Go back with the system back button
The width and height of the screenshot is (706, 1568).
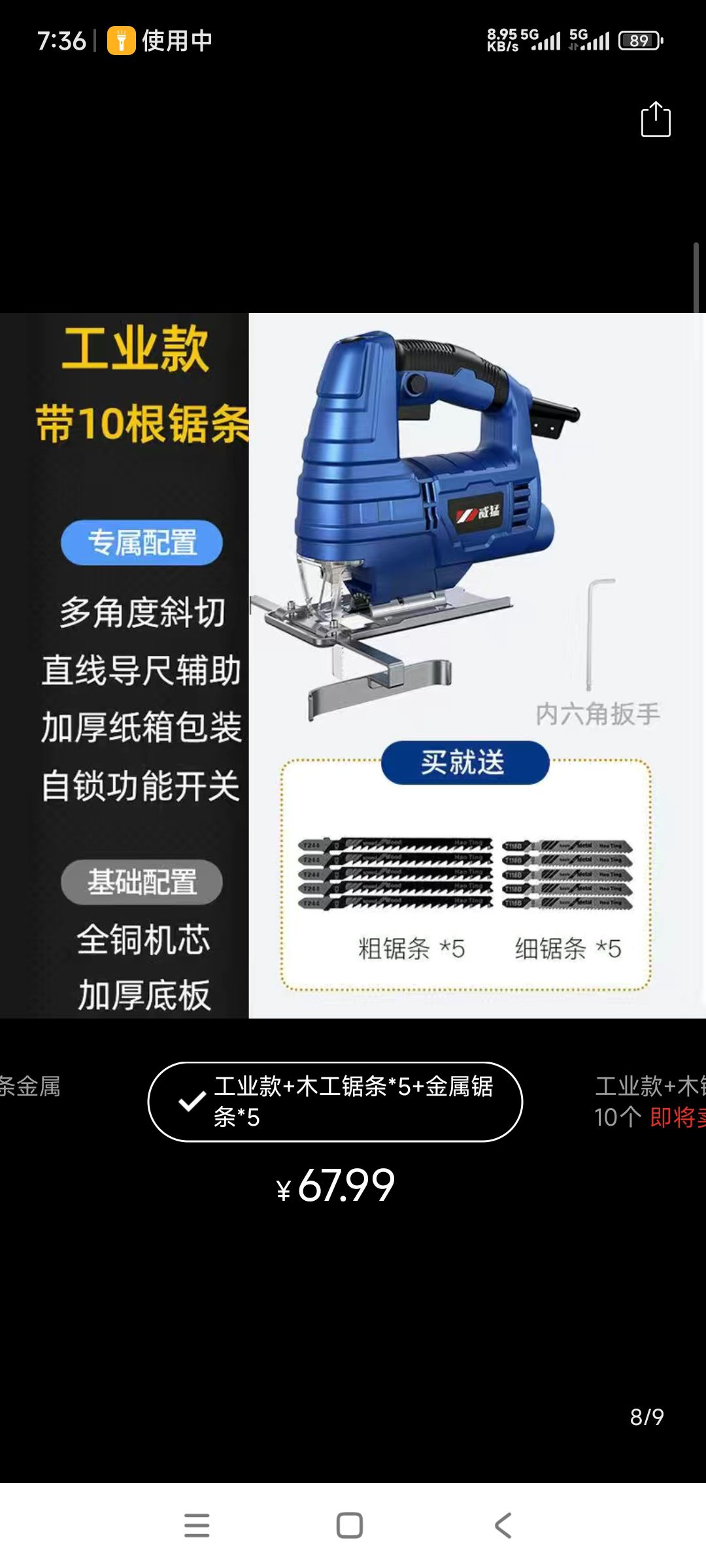pos(503,1526)
